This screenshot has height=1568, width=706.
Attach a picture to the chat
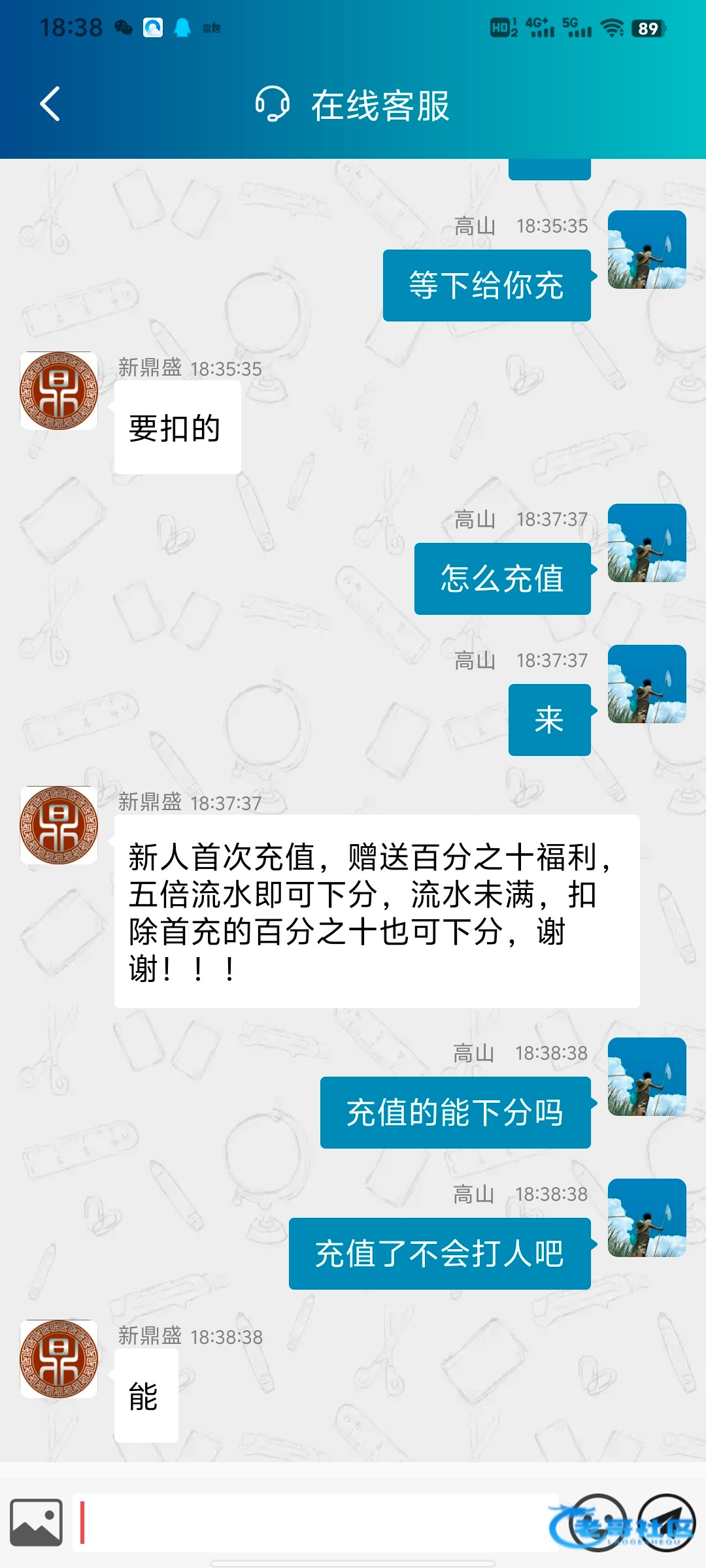[37, 1522]
